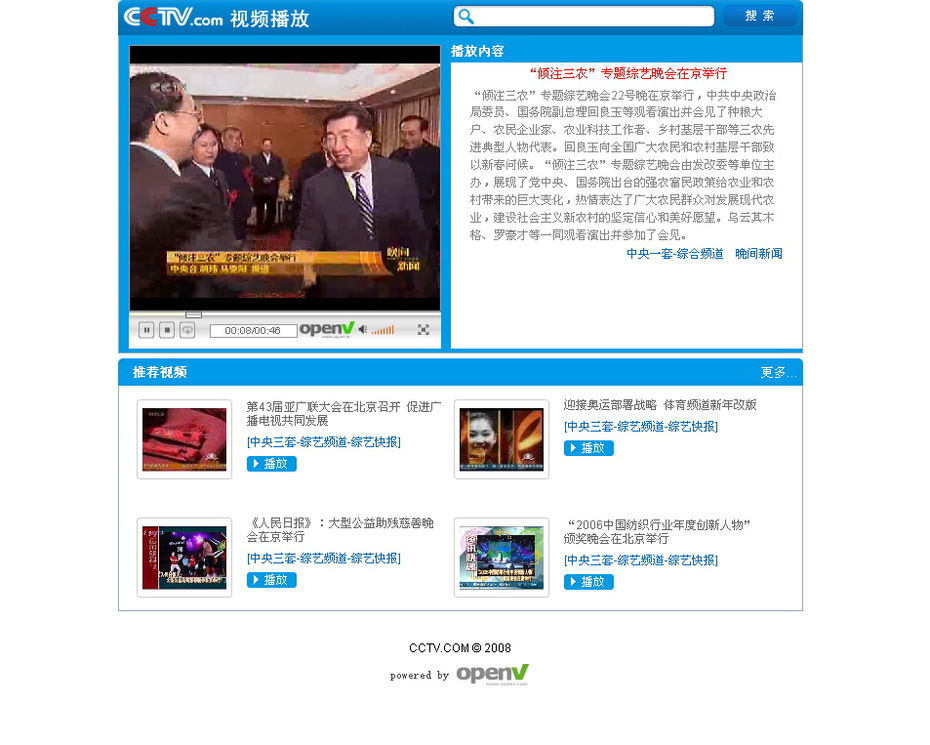Open the popup player button beside stop
Viewport: 930px width, 745px height.
pyautogui.click(x=187, y=330)
